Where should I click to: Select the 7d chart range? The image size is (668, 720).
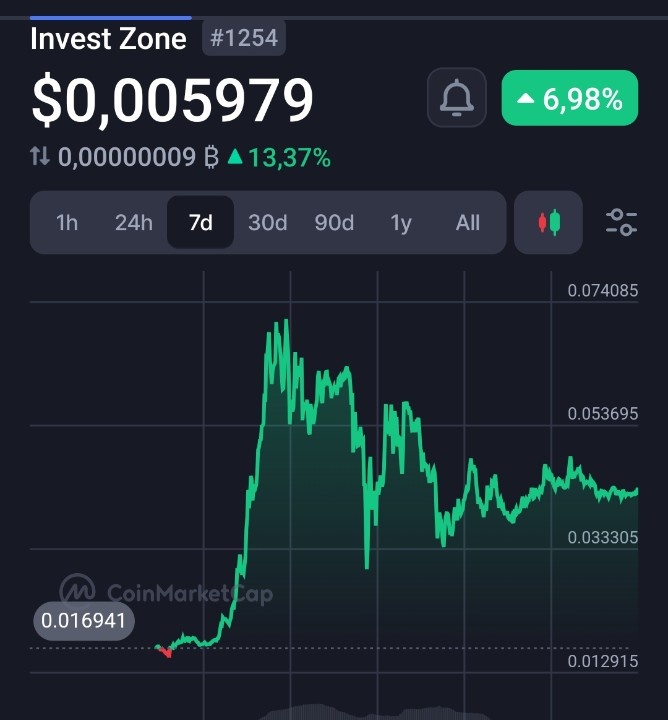tap(201, 223)
